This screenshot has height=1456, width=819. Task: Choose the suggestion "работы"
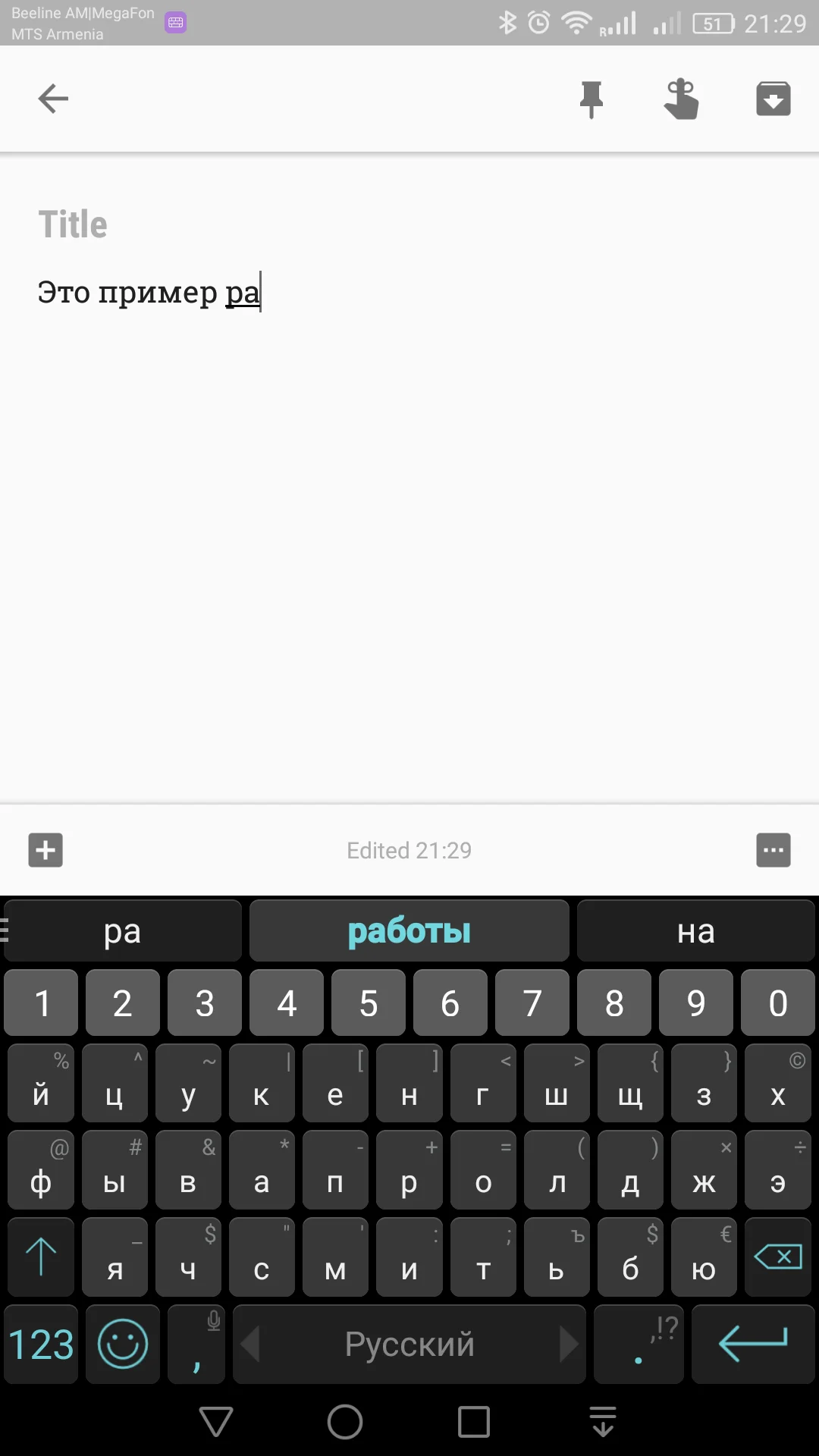tap(409, 931)
